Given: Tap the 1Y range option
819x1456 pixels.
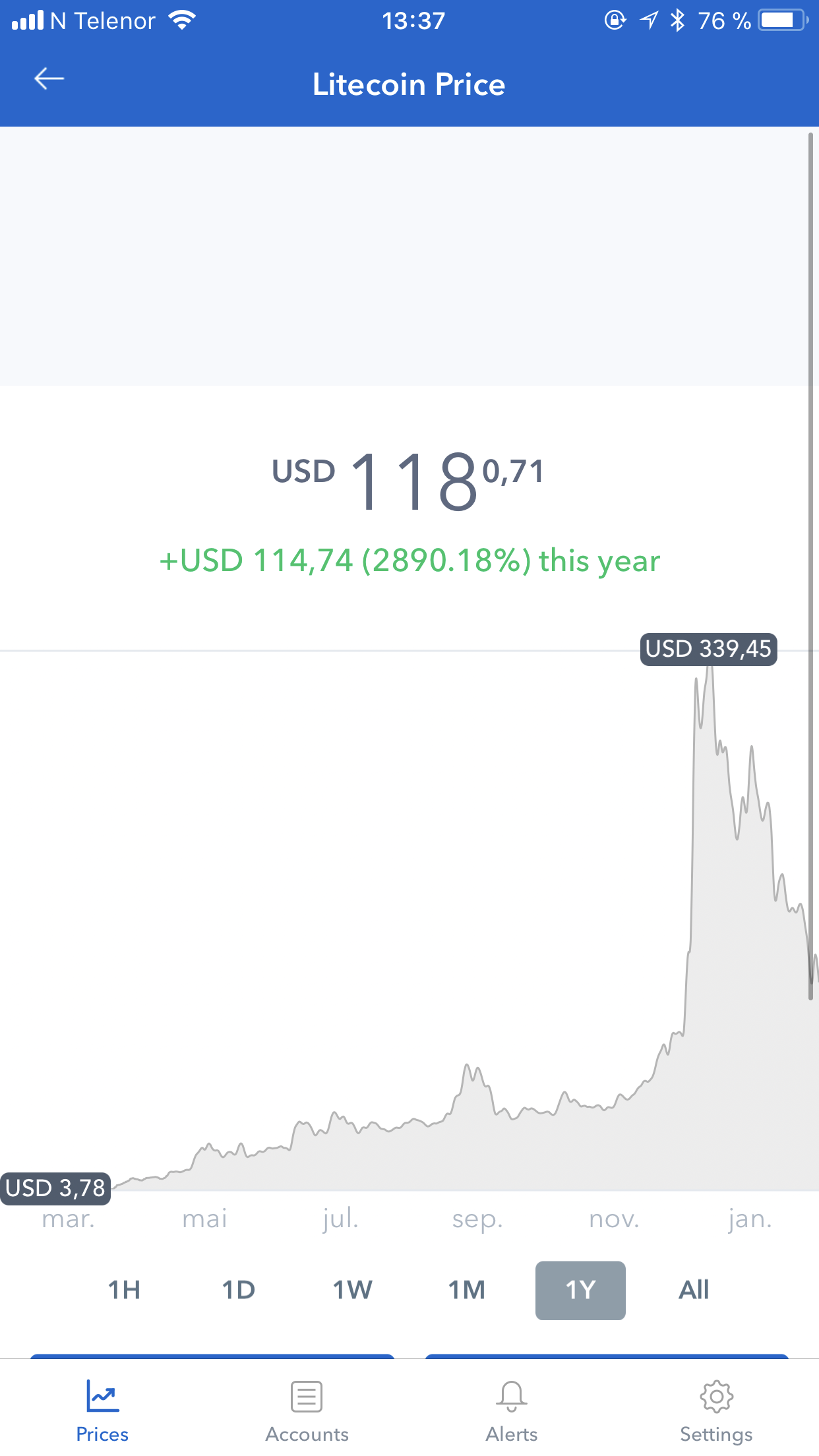Looking at the screenshot, I should (580, 1290).
